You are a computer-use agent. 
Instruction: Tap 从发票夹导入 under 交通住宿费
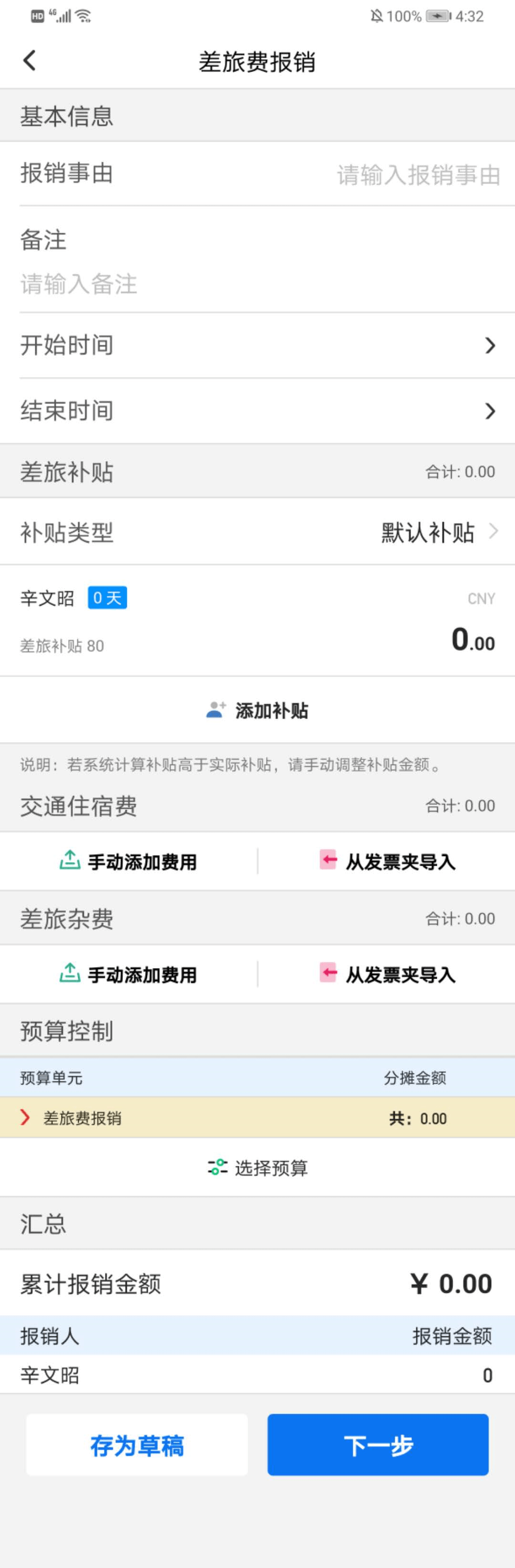(x=387, y=861)
